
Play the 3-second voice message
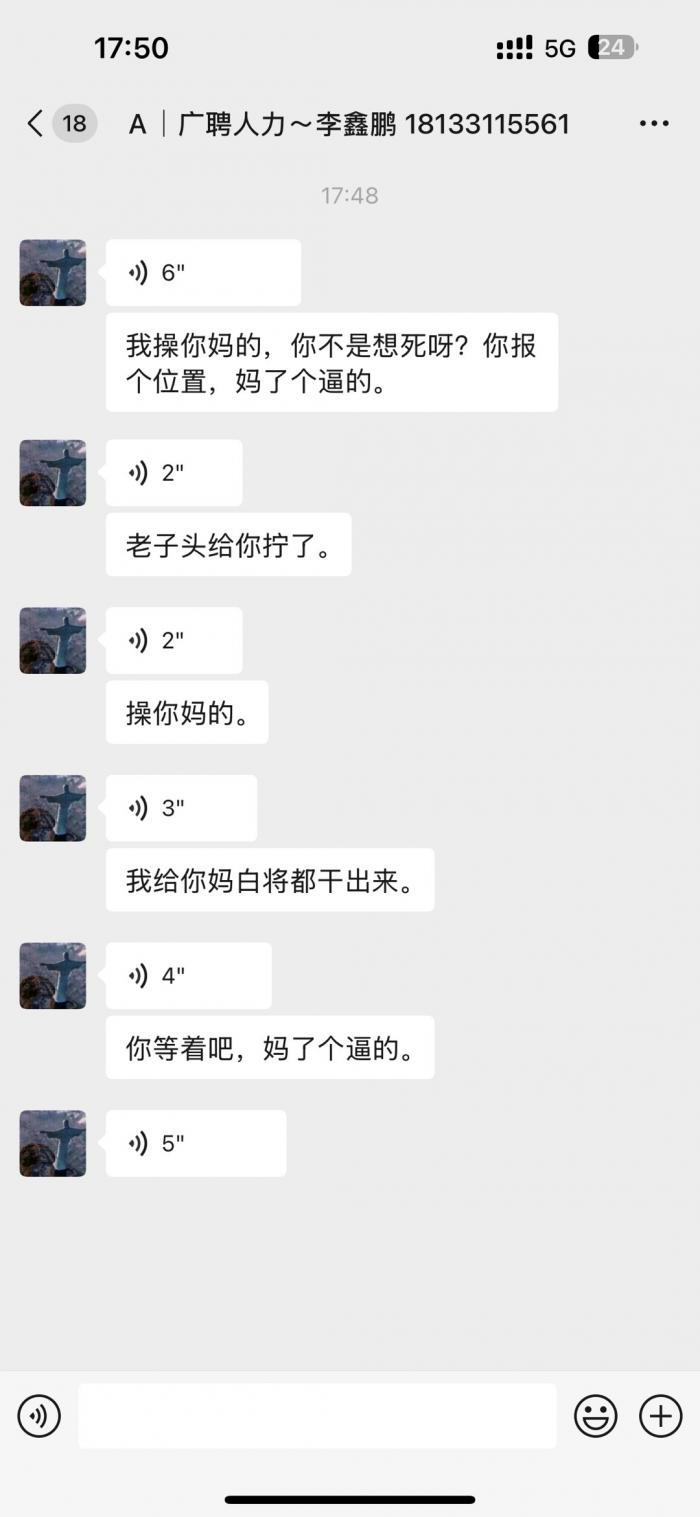point(180,808)
